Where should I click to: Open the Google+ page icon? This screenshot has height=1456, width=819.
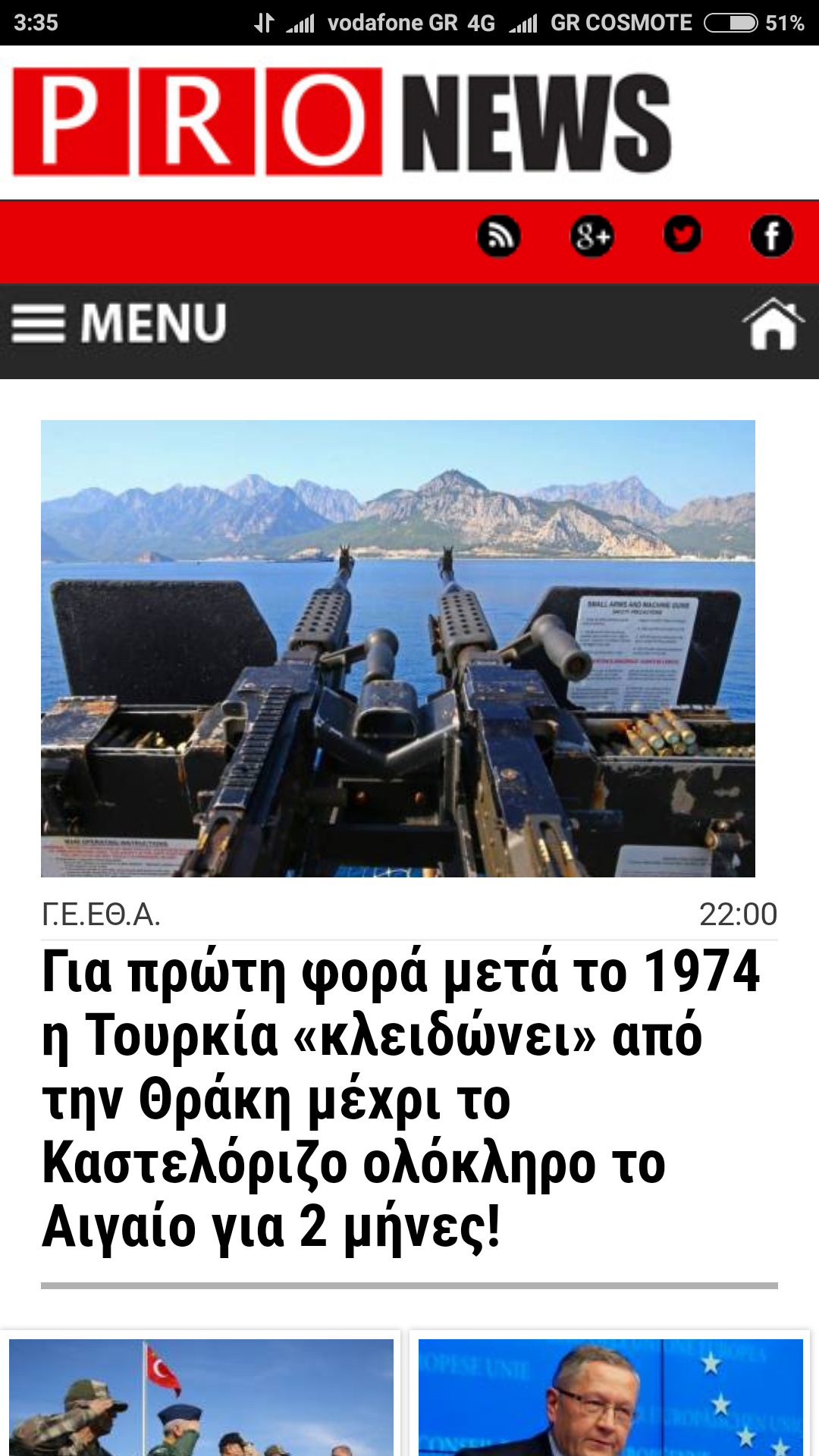click(x=591, y=236)
